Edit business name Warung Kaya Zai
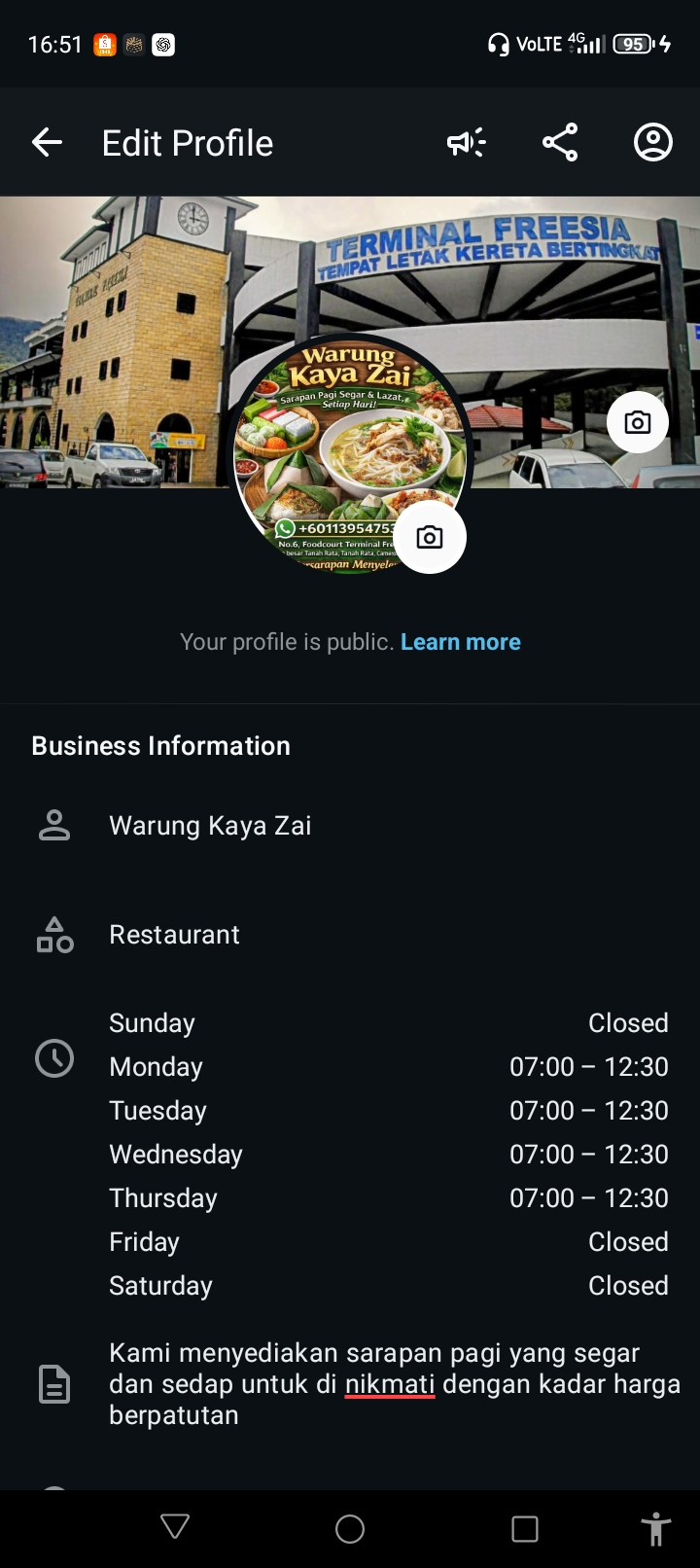 [x=210, y=826]
